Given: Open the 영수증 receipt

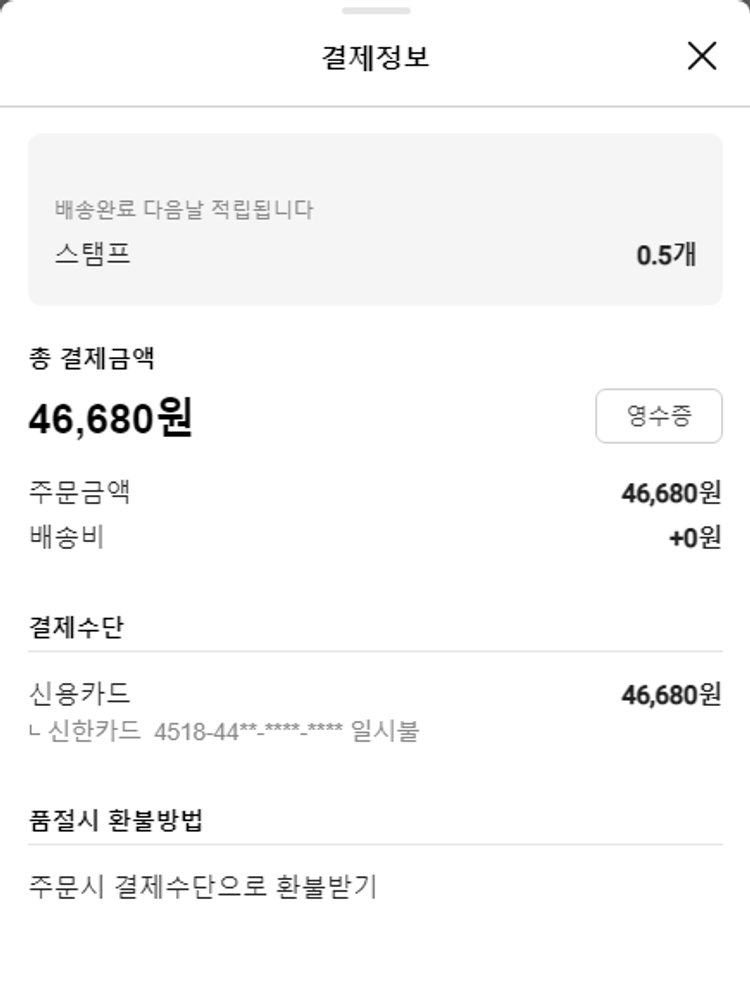Looking at the screenshot, I should [658, 416].
